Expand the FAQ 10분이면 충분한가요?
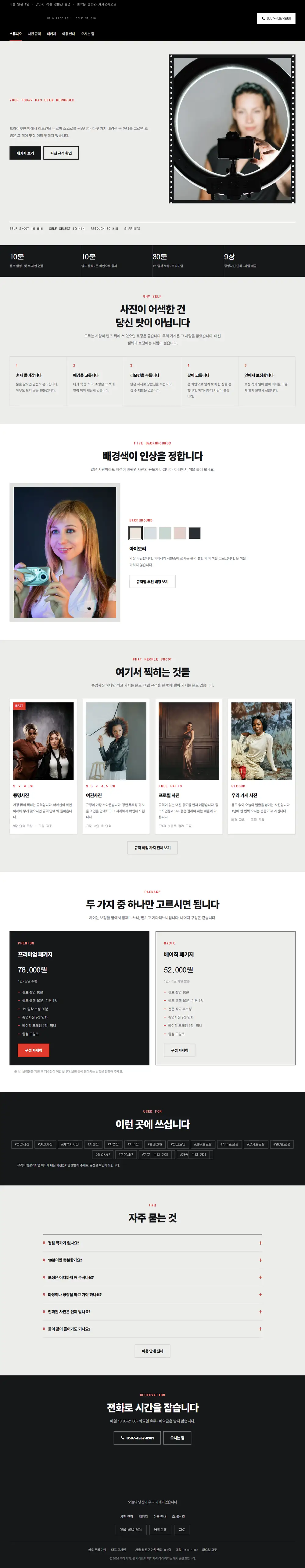The width and height of the screenshot is (305, 1568). (x=152, y=1260)
